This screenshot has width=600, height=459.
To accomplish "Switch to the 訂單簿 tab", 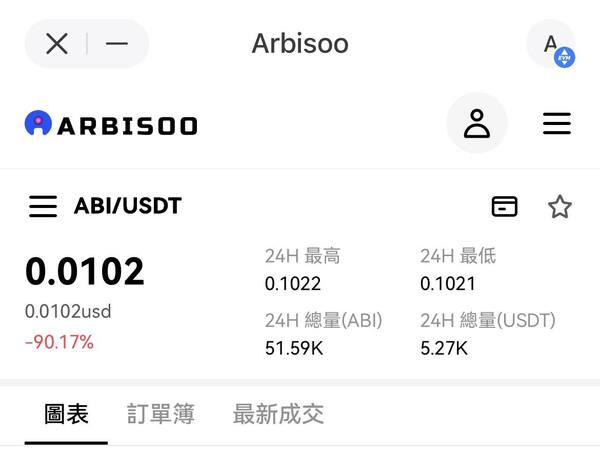I will click(161, 414).
